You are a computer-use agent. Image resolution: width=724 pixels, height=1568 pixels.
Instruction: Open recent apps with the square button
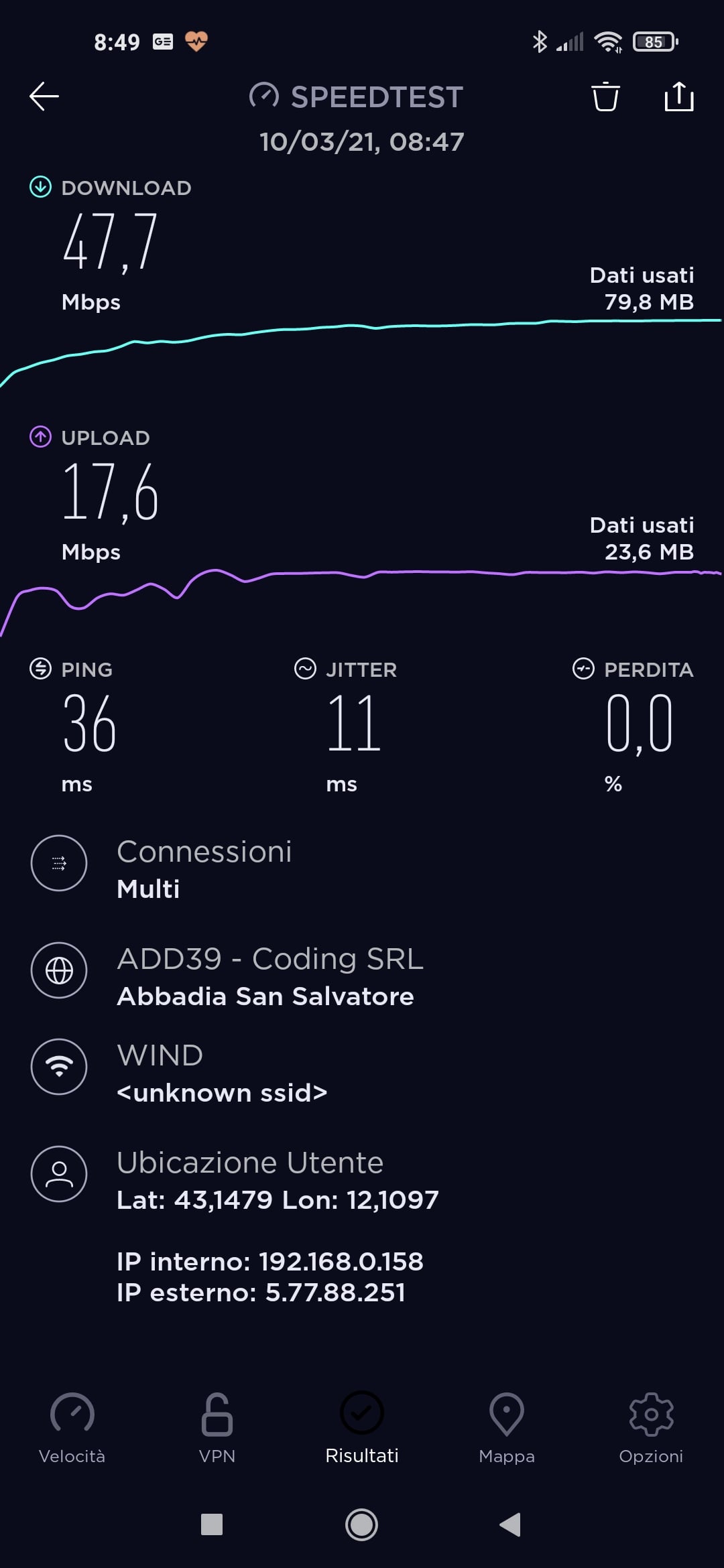pos(212,1525)
